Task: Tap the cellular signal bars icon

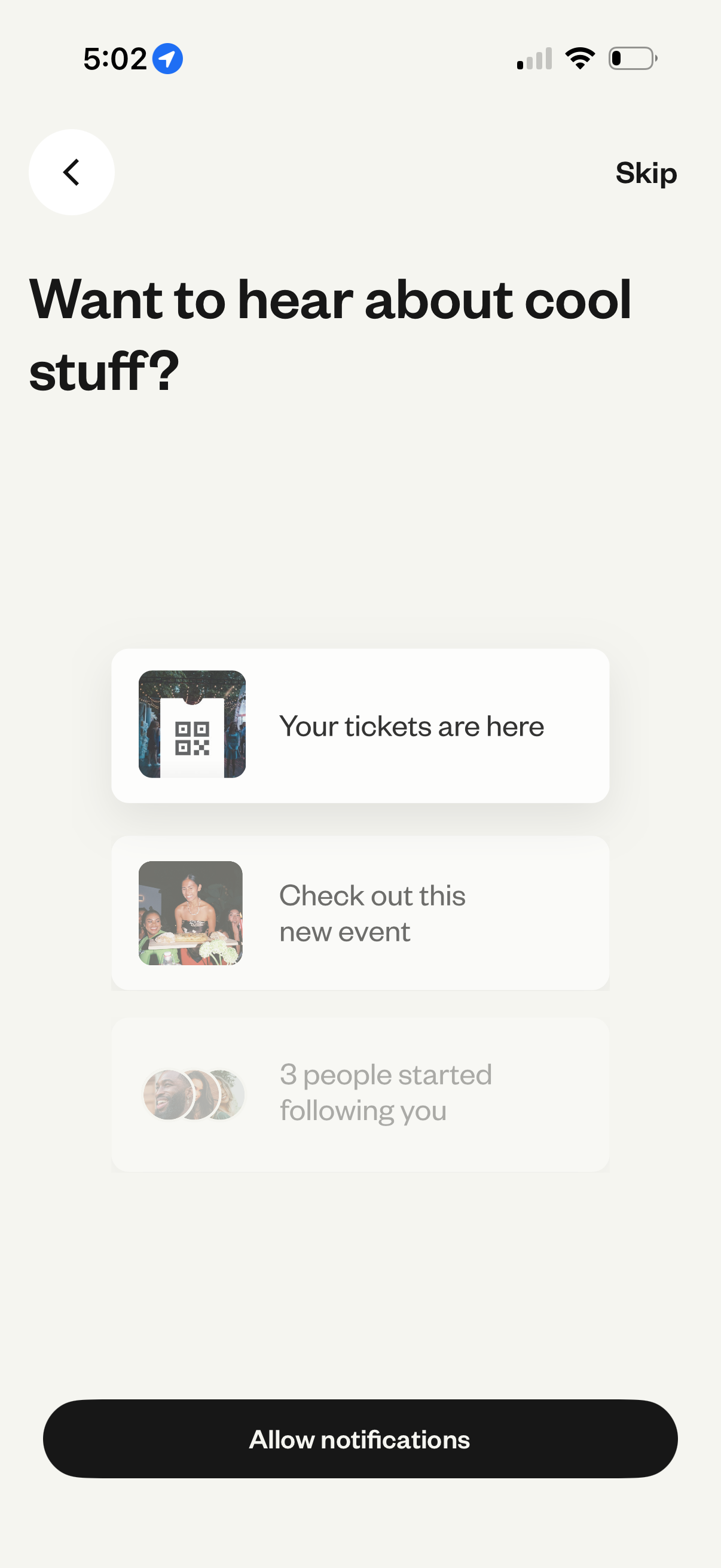Action: 534,58
